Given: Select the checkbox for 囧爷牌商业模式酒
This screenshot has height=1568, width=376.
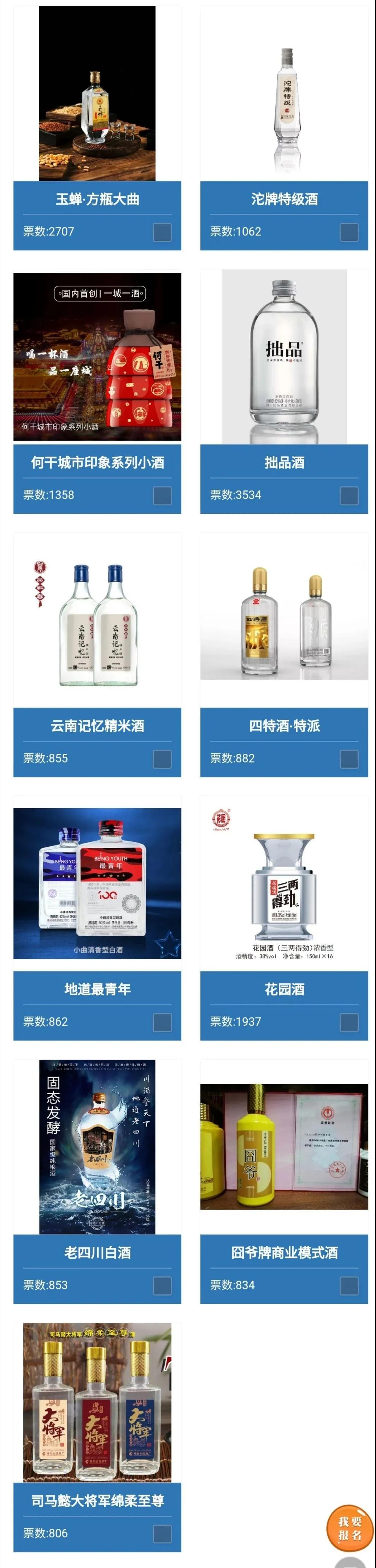Looking at the screenshot, I should pos(348,1286).
